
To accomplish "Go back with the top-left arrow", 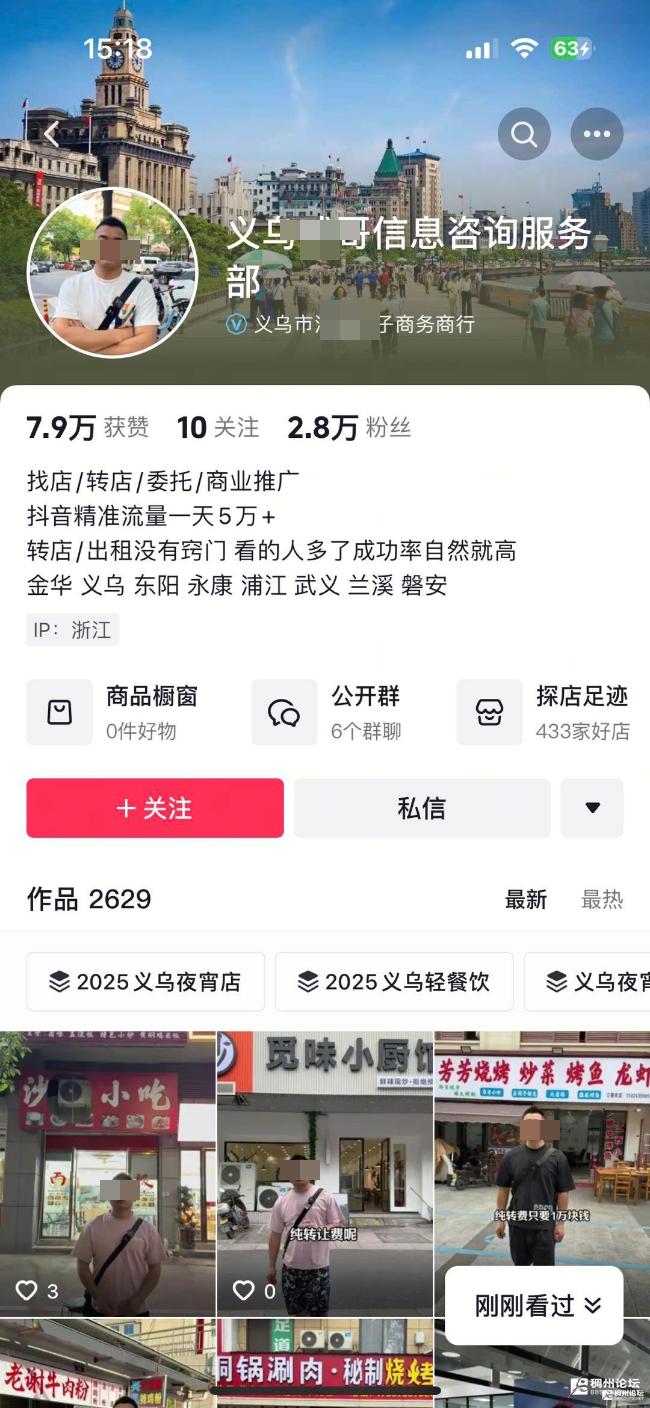I will coord(52,134).
